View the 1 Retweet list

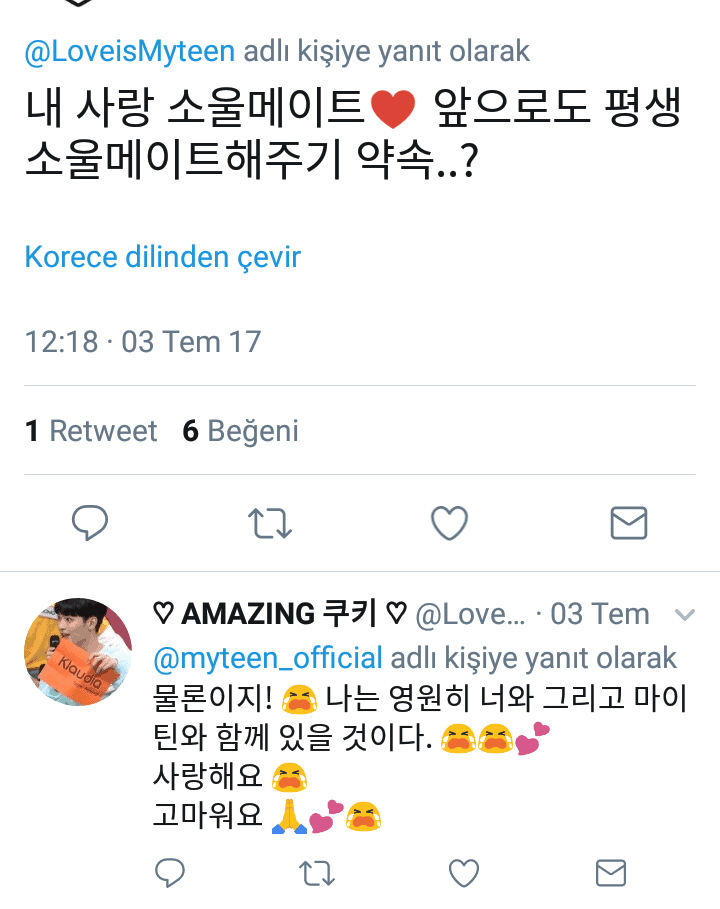(91, 431)
